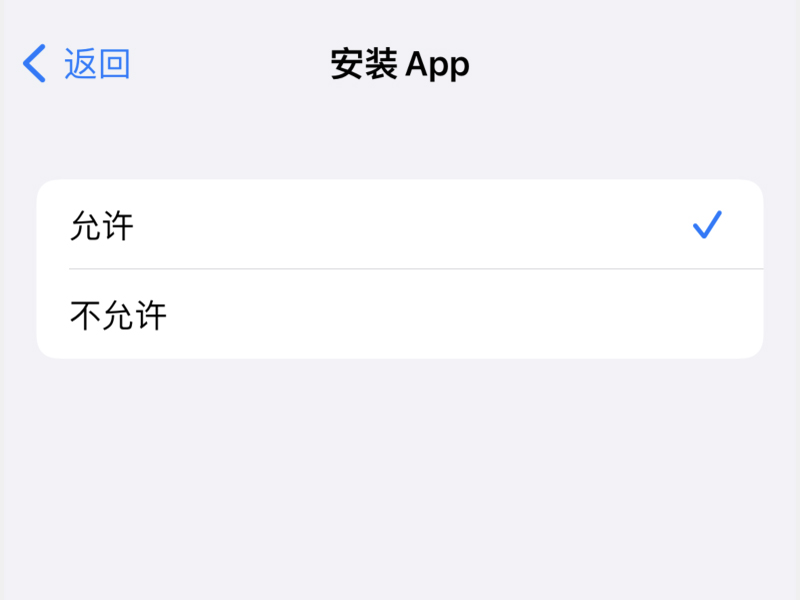Go back via the 返回 button
Viewport: 800px width, 600px height.
(78, 64)
